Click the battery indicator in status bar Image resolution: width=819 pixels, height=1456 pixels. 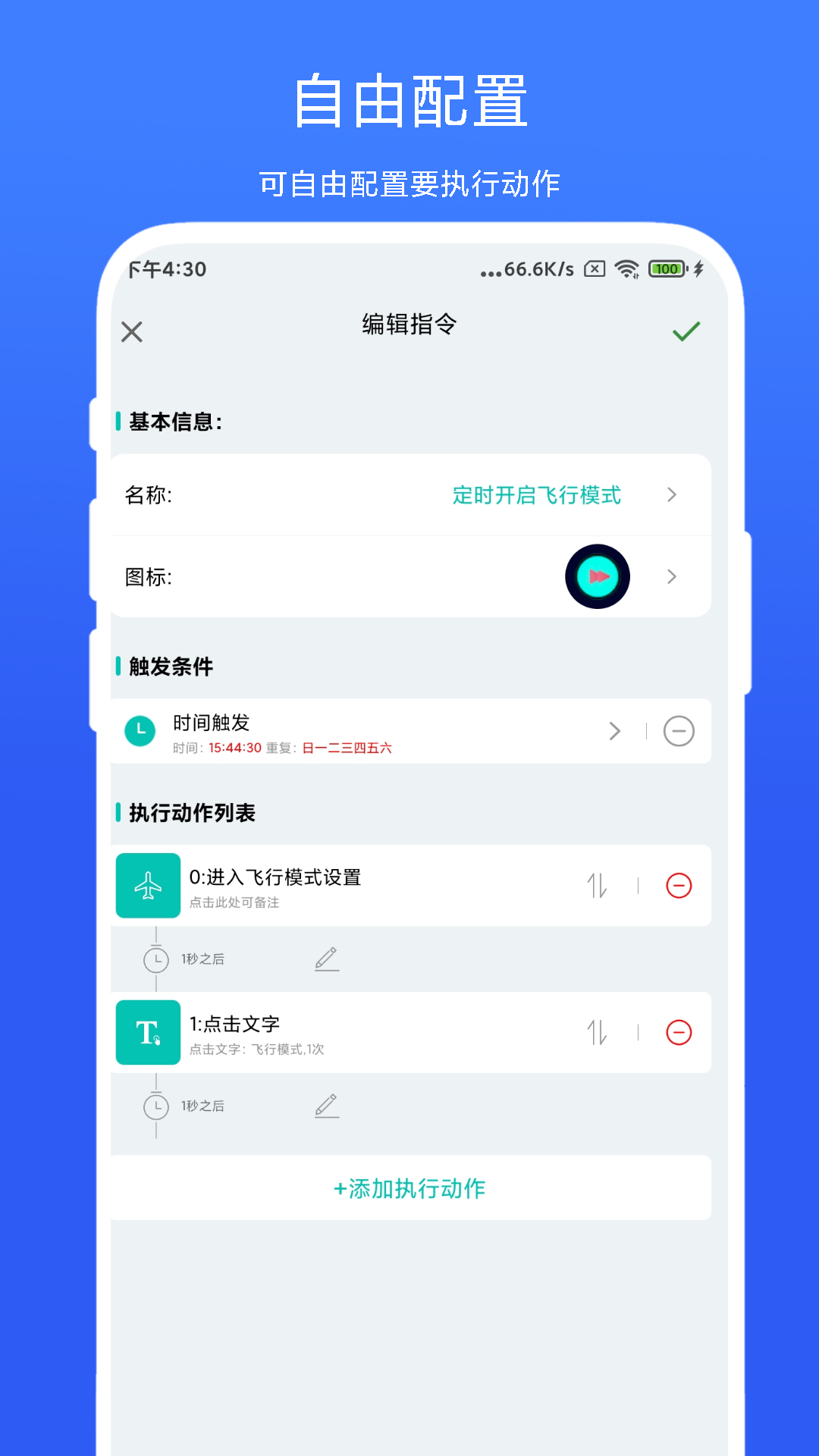(x=665, y=268)
